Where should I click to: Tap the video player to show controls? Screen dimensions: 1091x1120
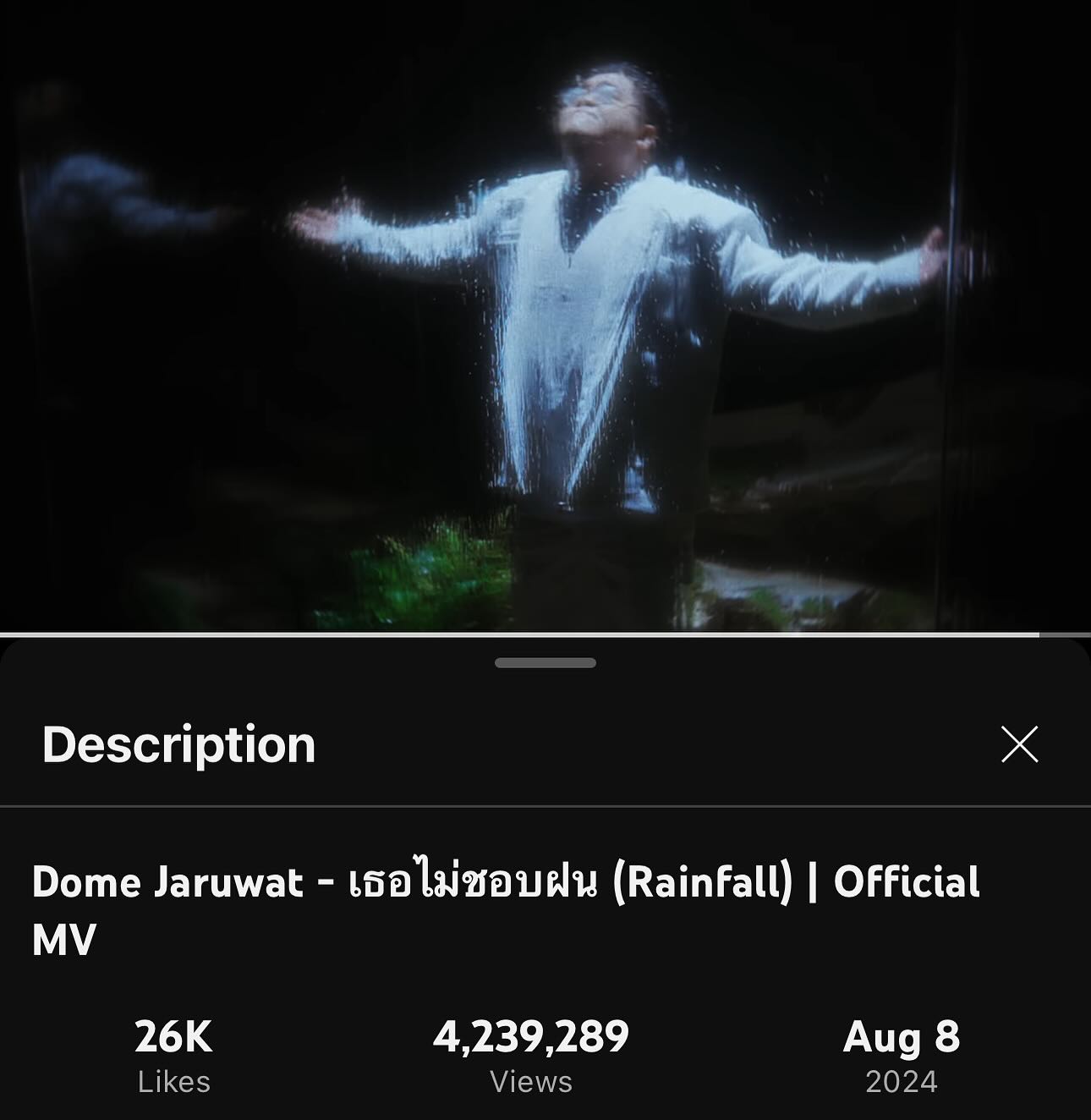click(x=545, y=315)
